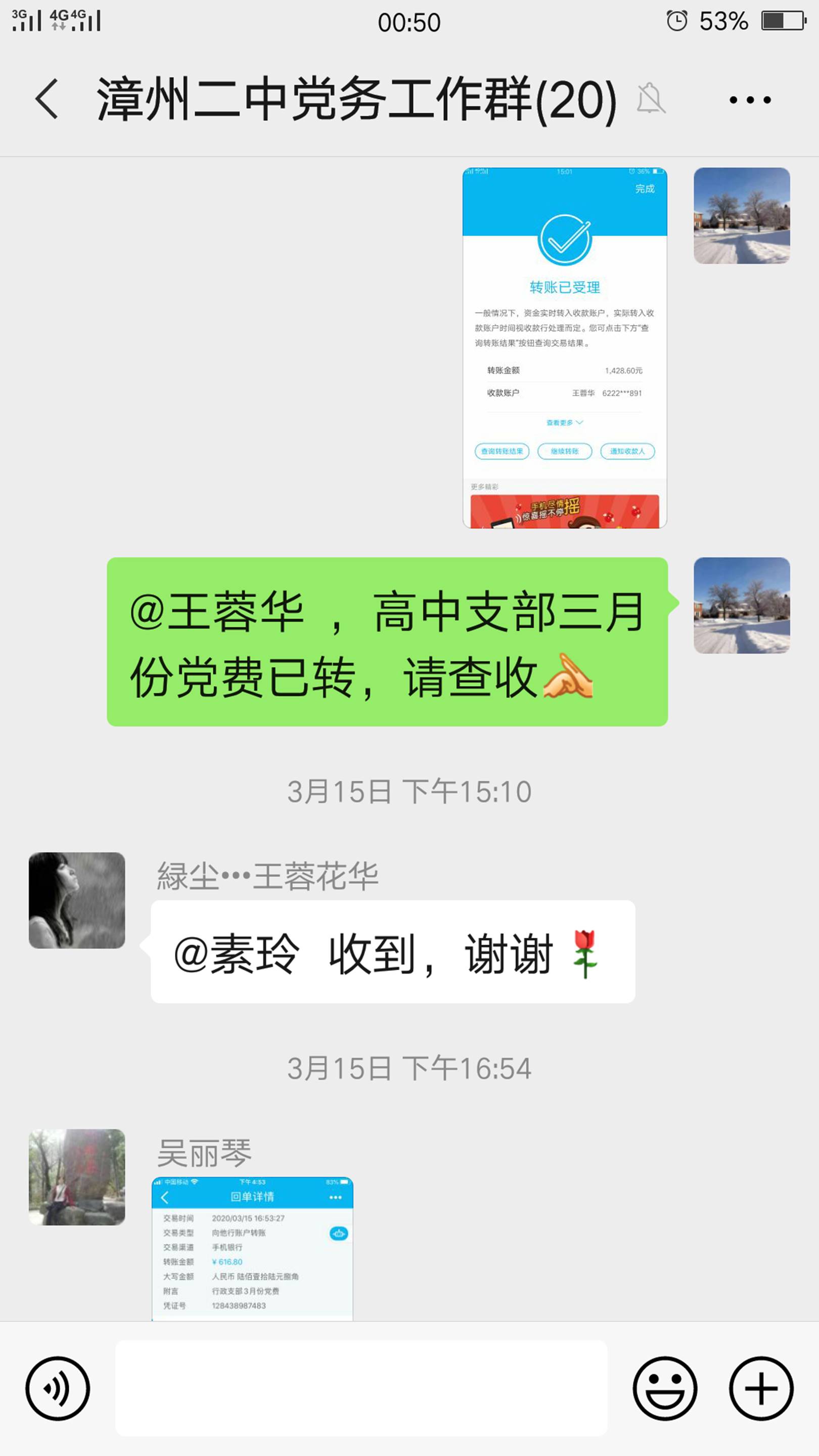View 吴丽琴's 回单详情 receipt image
This screenshot has height=1456, width=819.
tap(252, 1249)
